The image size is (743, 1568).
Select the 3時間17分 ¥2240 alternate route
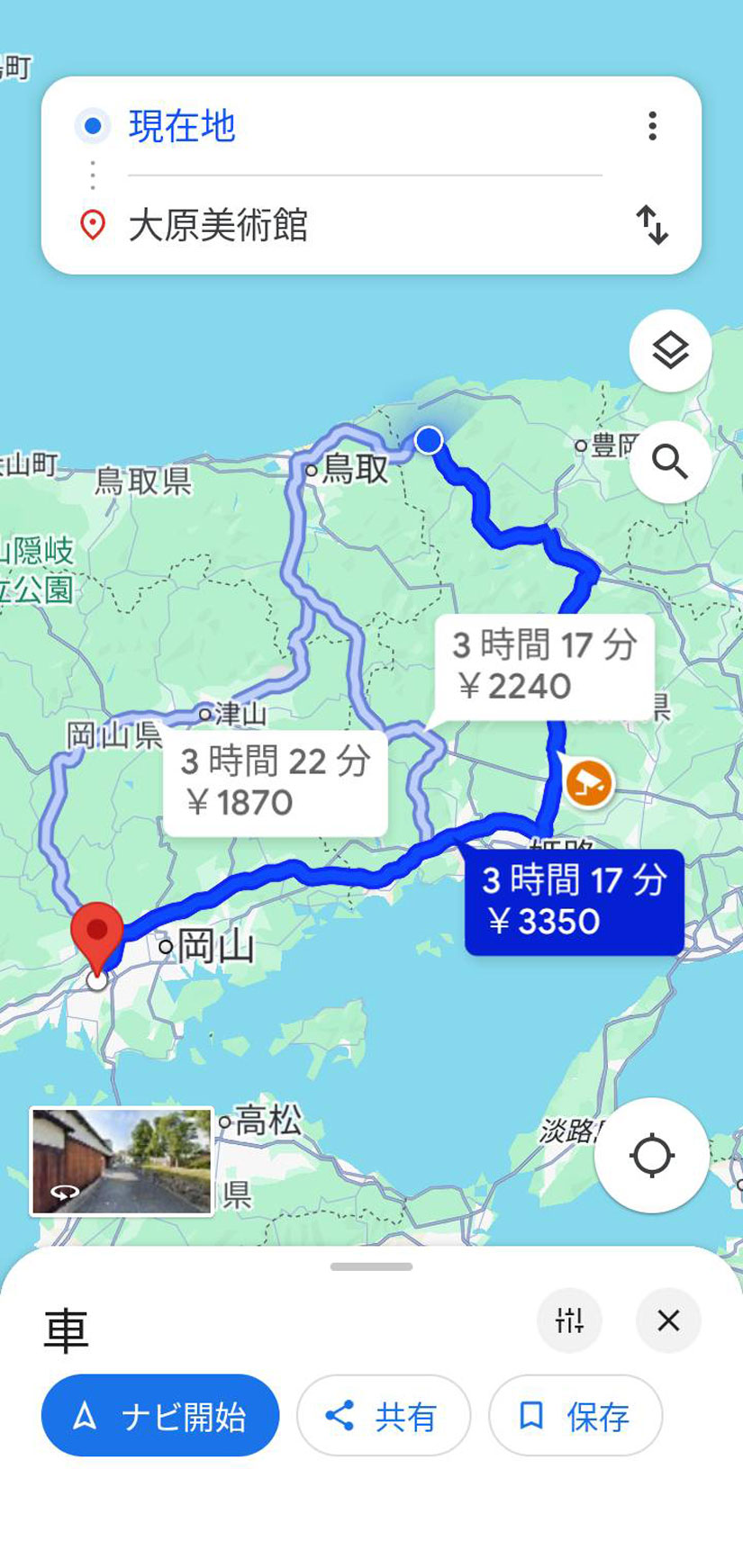coord(544,666)
